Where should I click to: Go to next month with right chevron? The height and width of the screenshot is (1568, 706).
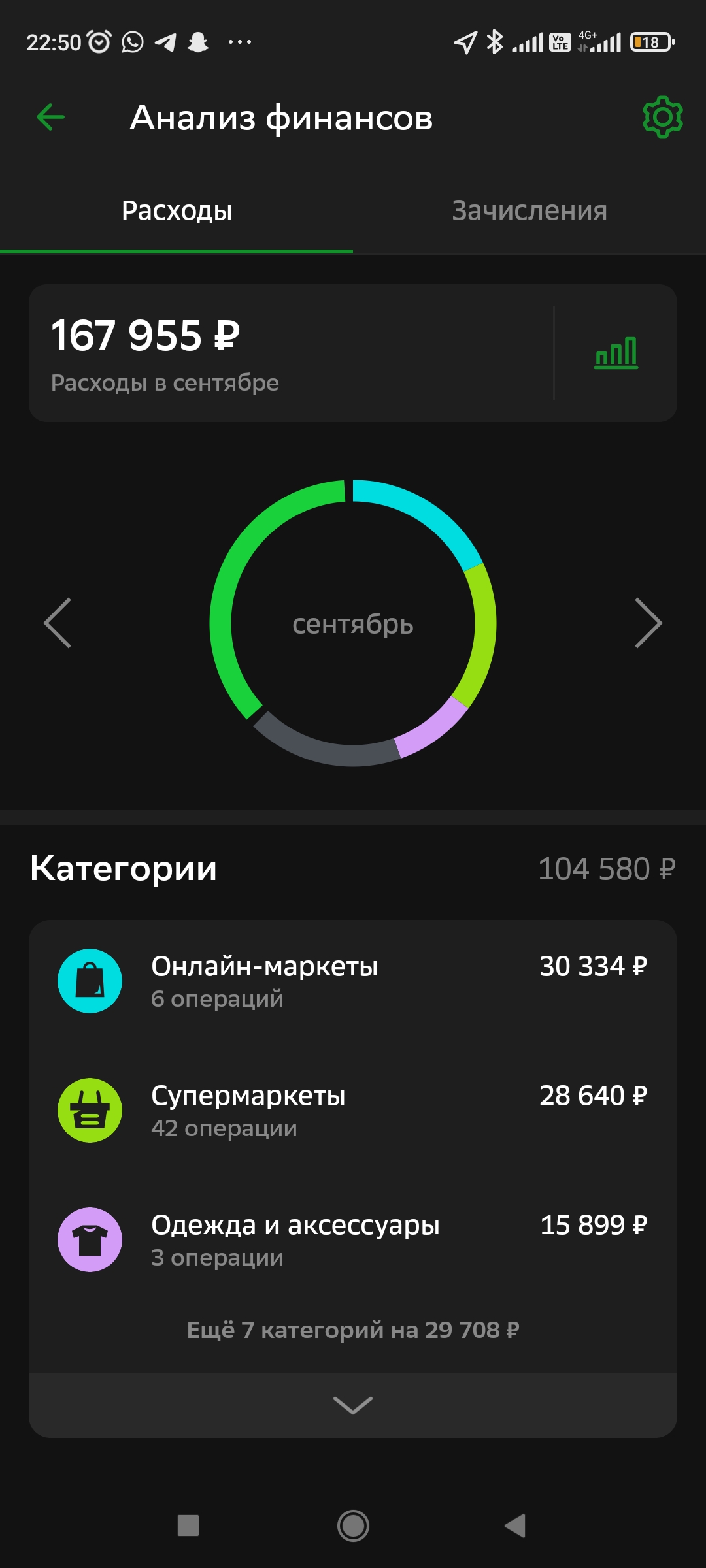click(648, 623)
